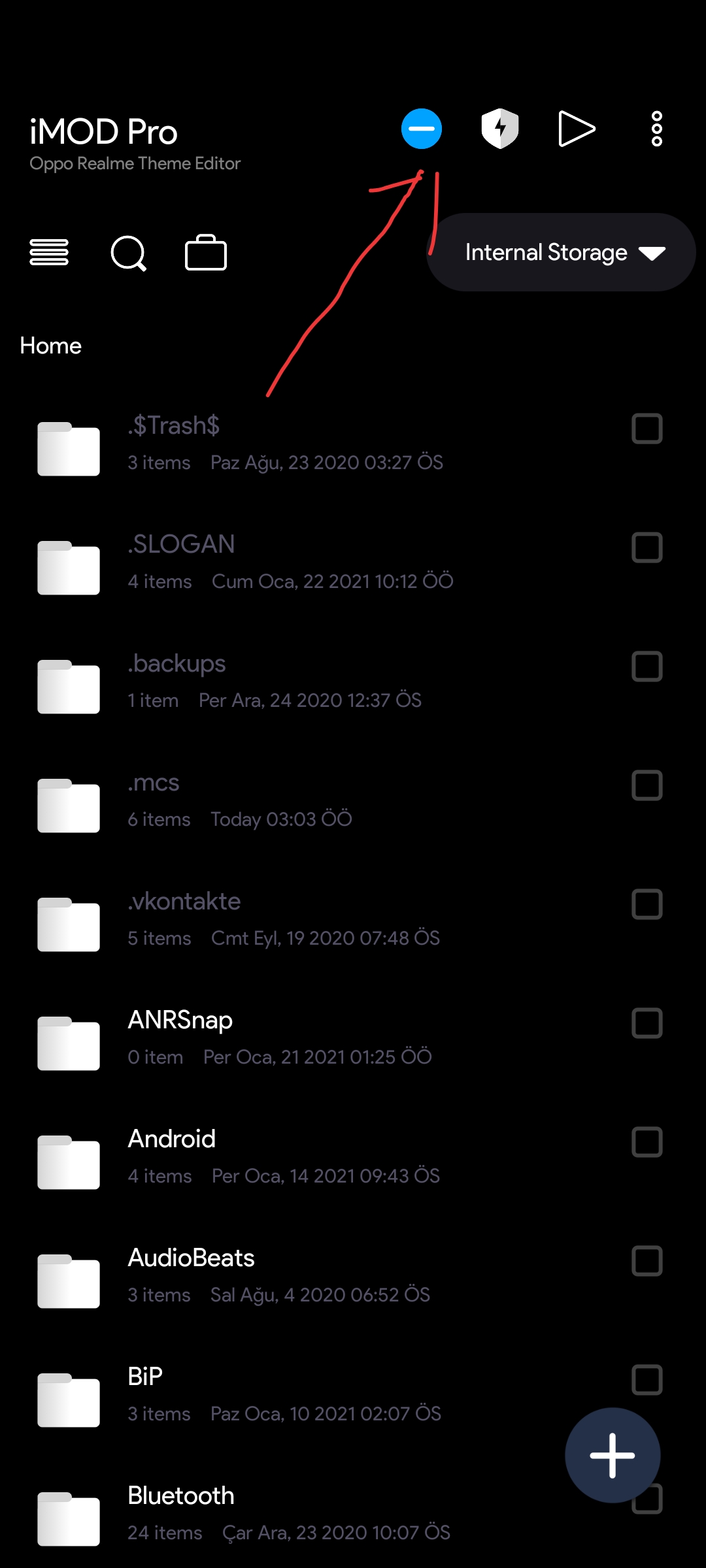
Task: Tap the blue minus circle icon
Action: tap(422, 129)
